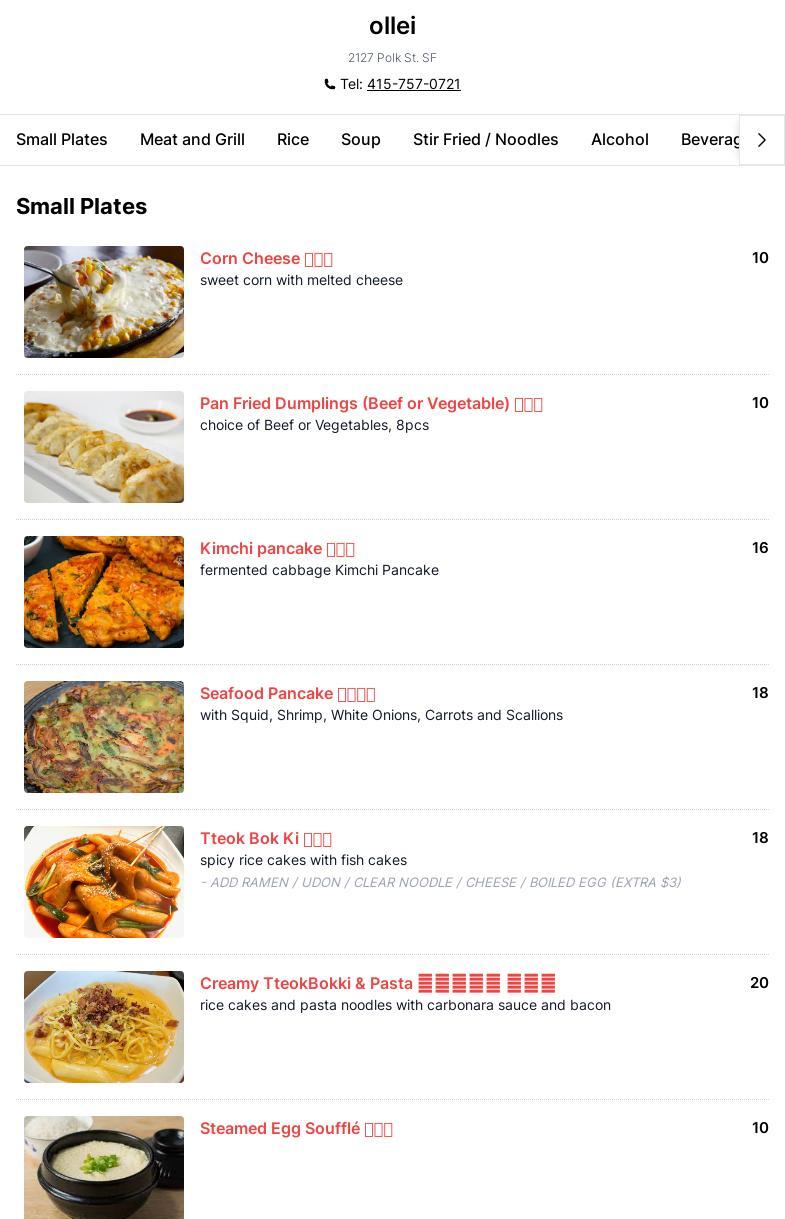The image size is (785, 1219).
Task: Switch to the Meat and Grill category
Action: pos(192,140)
